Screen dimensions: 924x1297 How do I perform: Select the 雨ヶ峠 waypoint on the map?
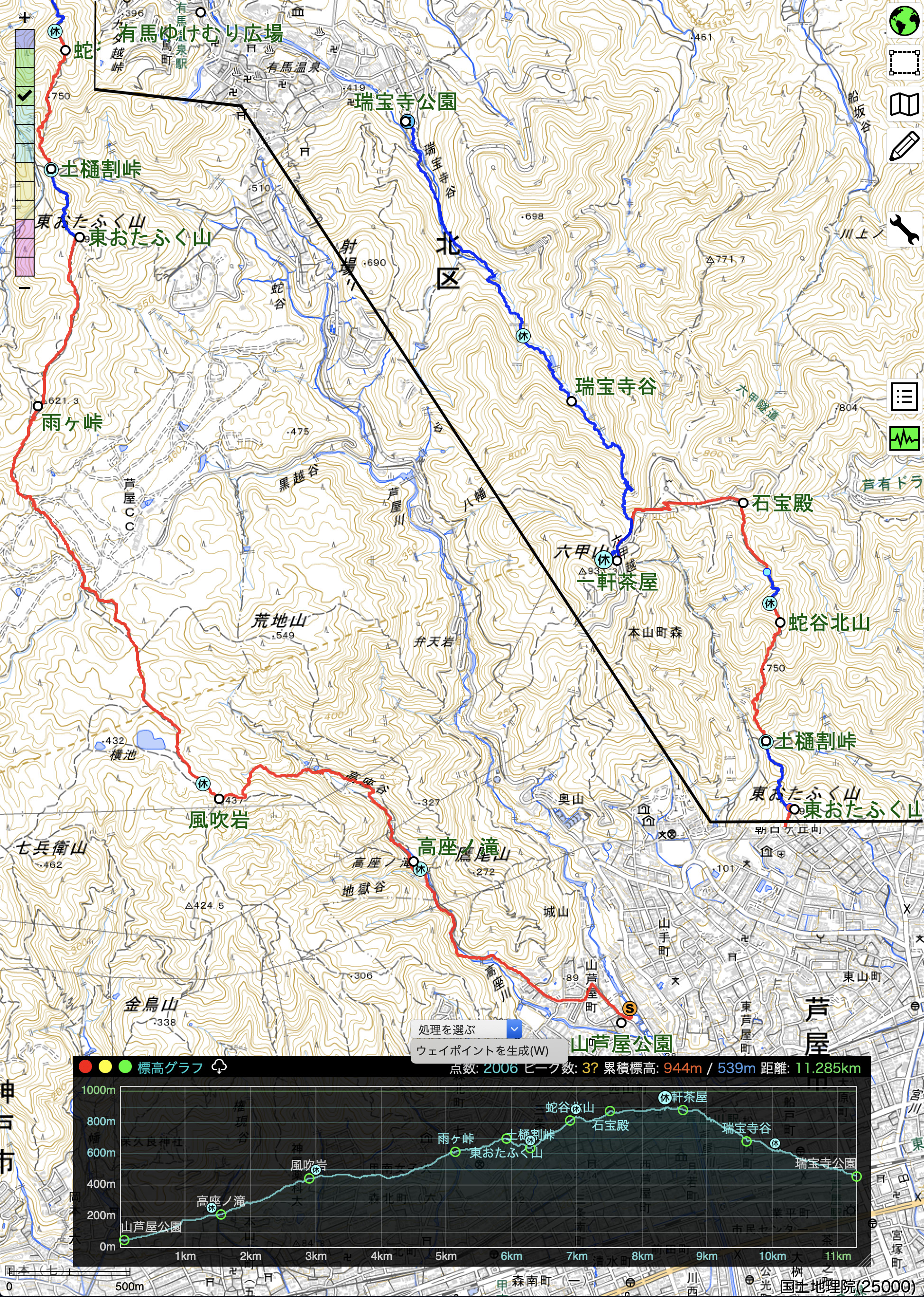(37, 406)
